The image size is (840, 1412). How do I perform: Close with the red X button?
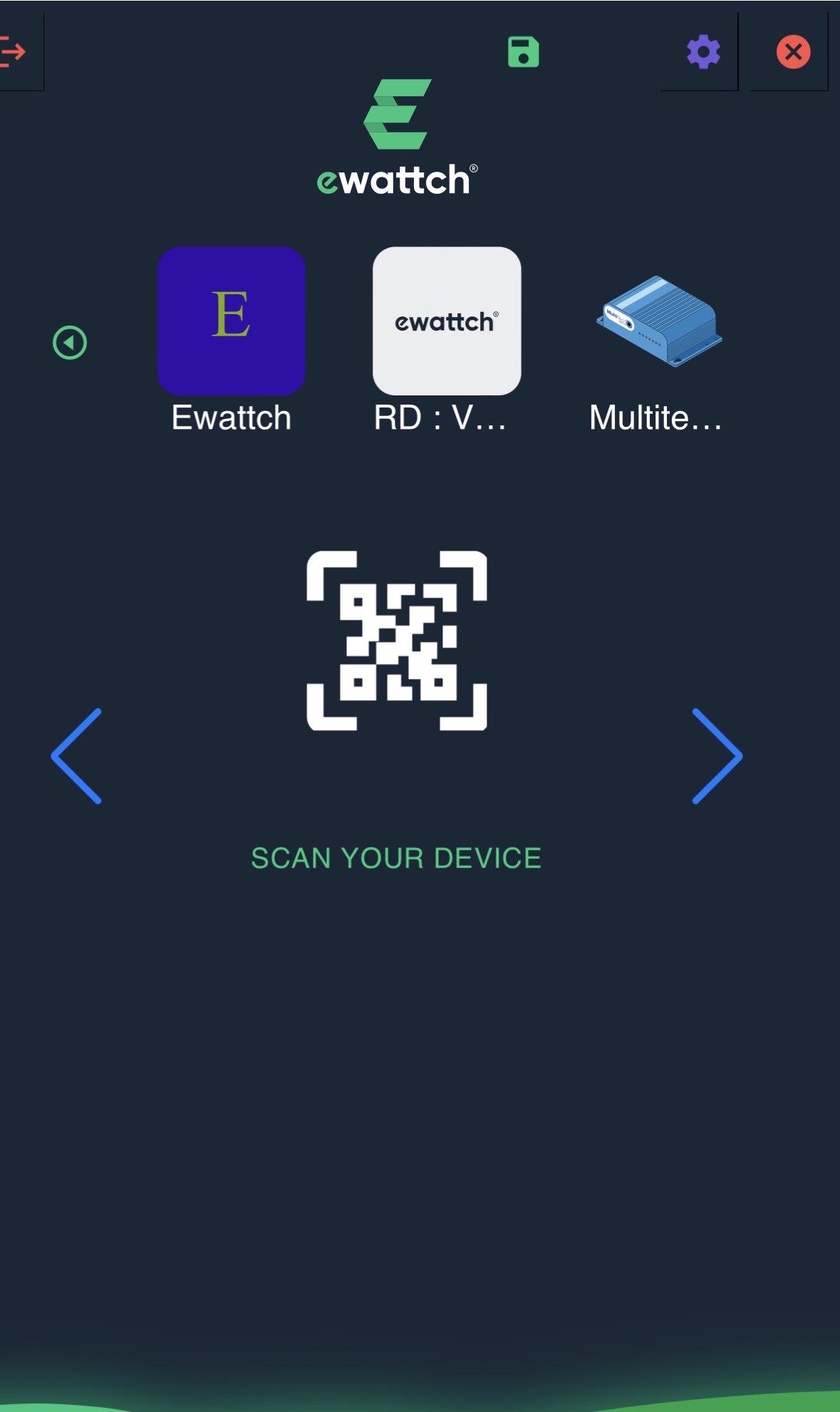click(793, 52)
